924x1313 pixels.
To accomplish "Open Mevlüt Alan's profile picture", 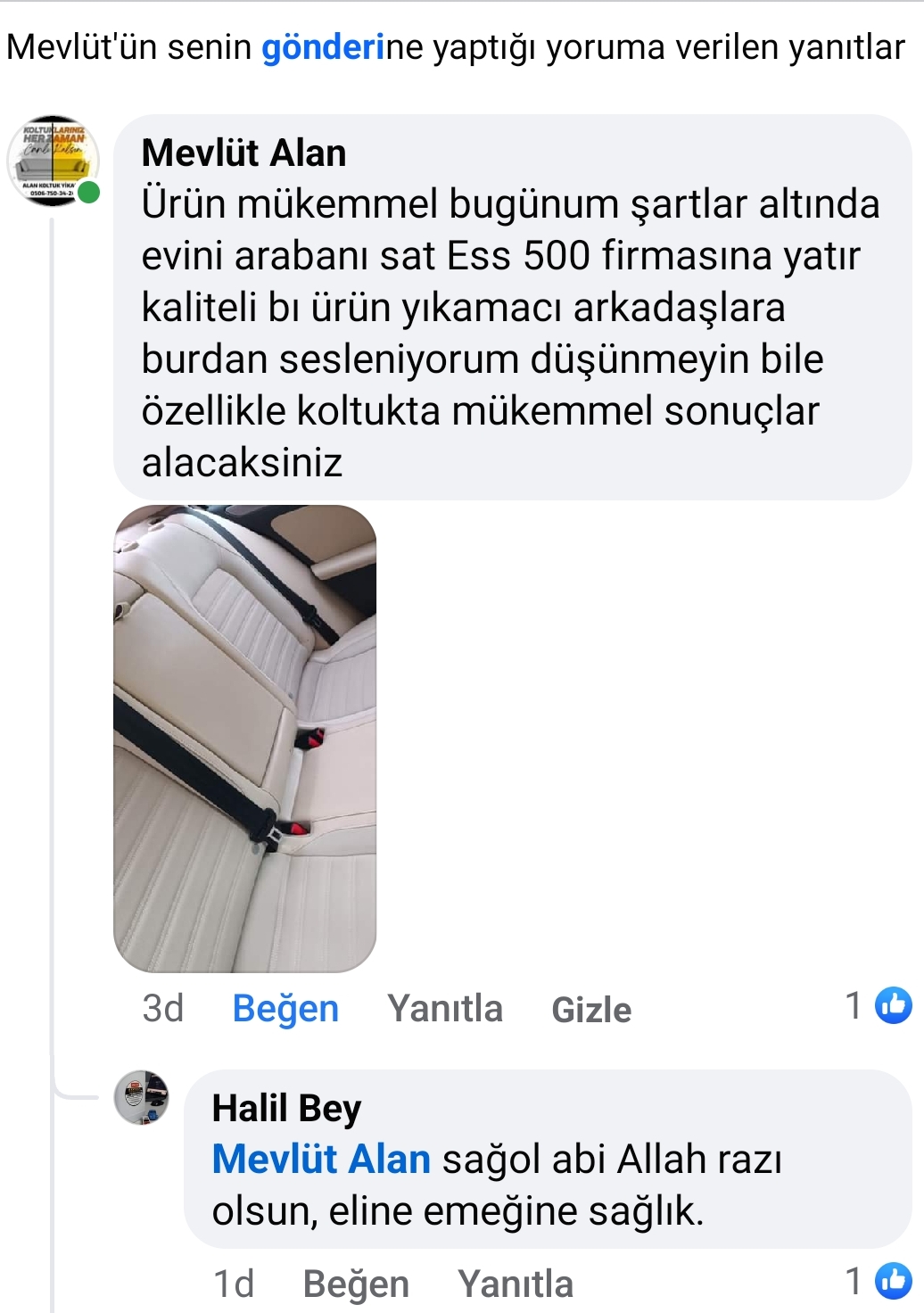I will coord(54,161).
